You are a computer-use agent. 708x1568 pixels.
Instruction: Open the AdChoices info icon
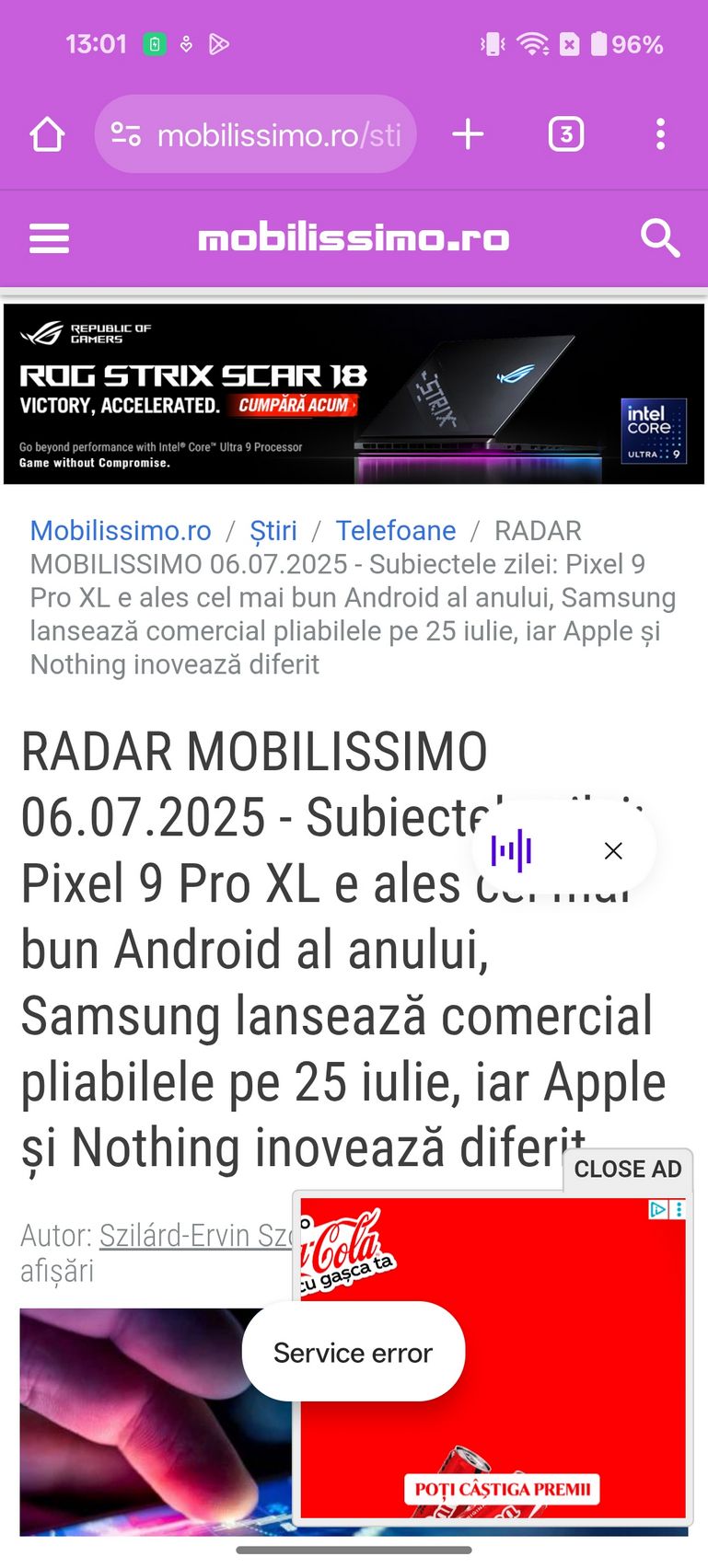coord(659,1209)
